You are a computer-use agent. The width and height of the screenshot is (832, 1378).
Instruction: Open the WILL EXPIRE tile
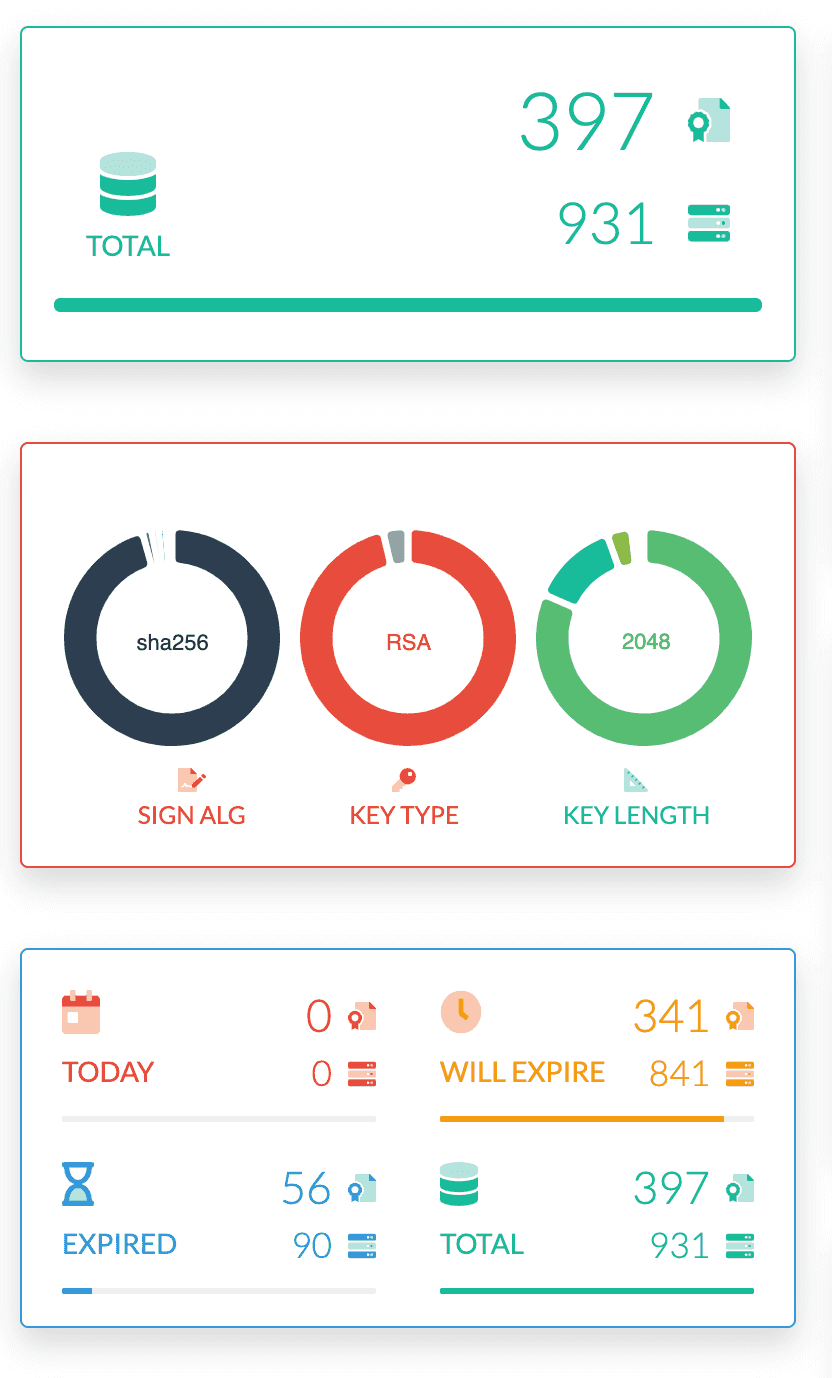[x=596, y=1055]
